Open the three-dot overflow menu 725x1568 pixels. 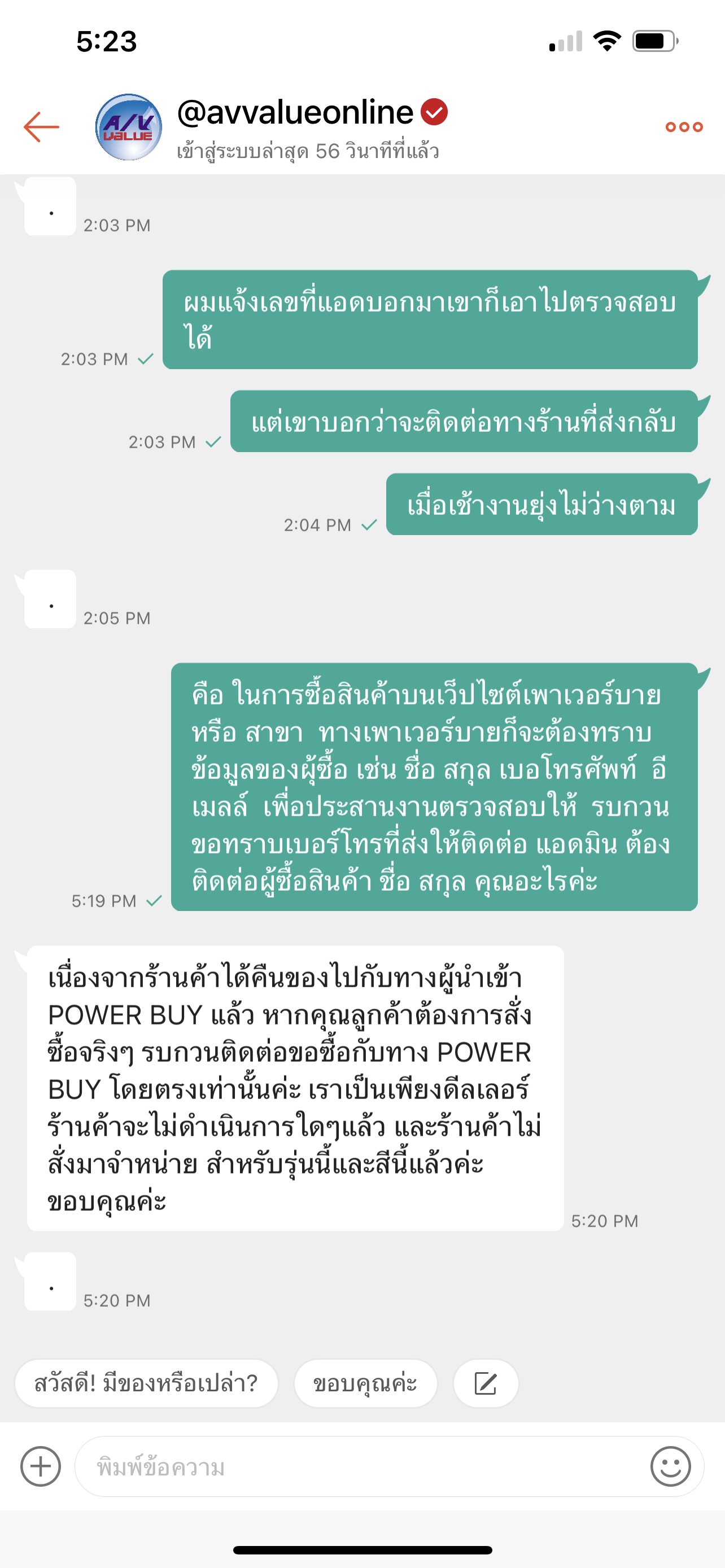pyautogui.click(x=684, y=126)
